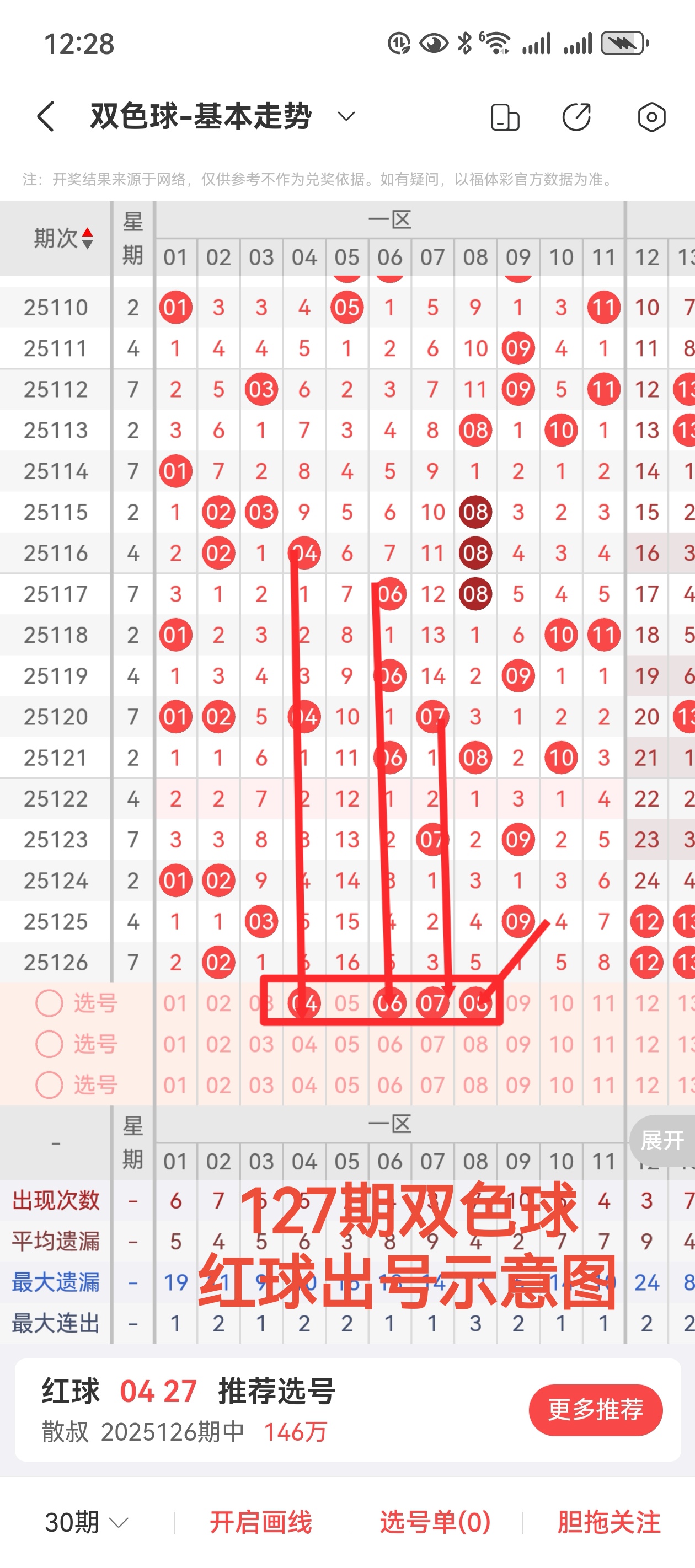
Task: Open the 30期 period count dropdown
Action: coord(87,1522)
